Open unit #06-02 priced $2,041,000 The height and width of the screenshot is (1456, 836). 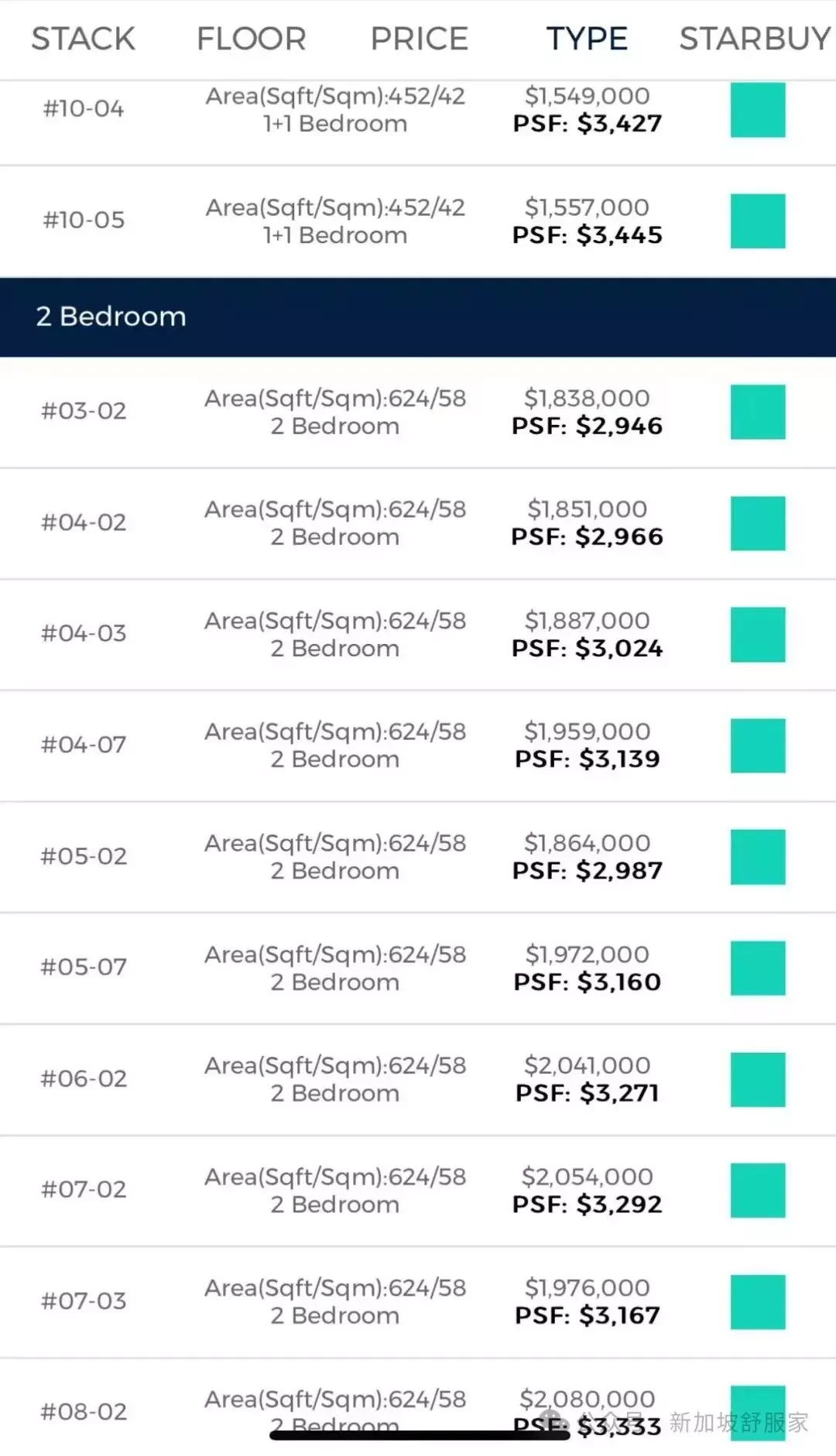[418, 1079]
